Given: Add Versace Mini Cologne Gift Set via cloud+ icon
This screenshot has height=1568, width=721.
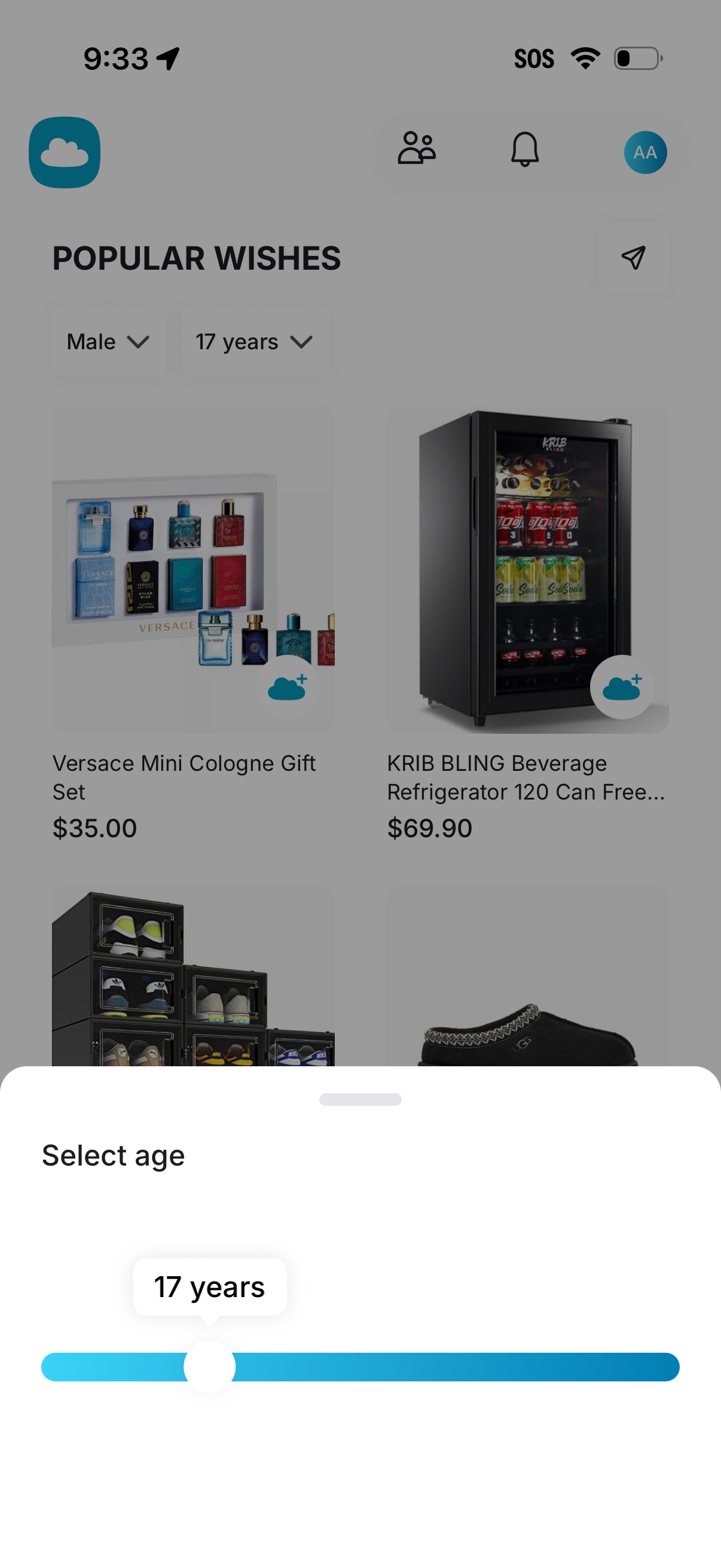Looking at the screenshot, I should tap(288, 686).
